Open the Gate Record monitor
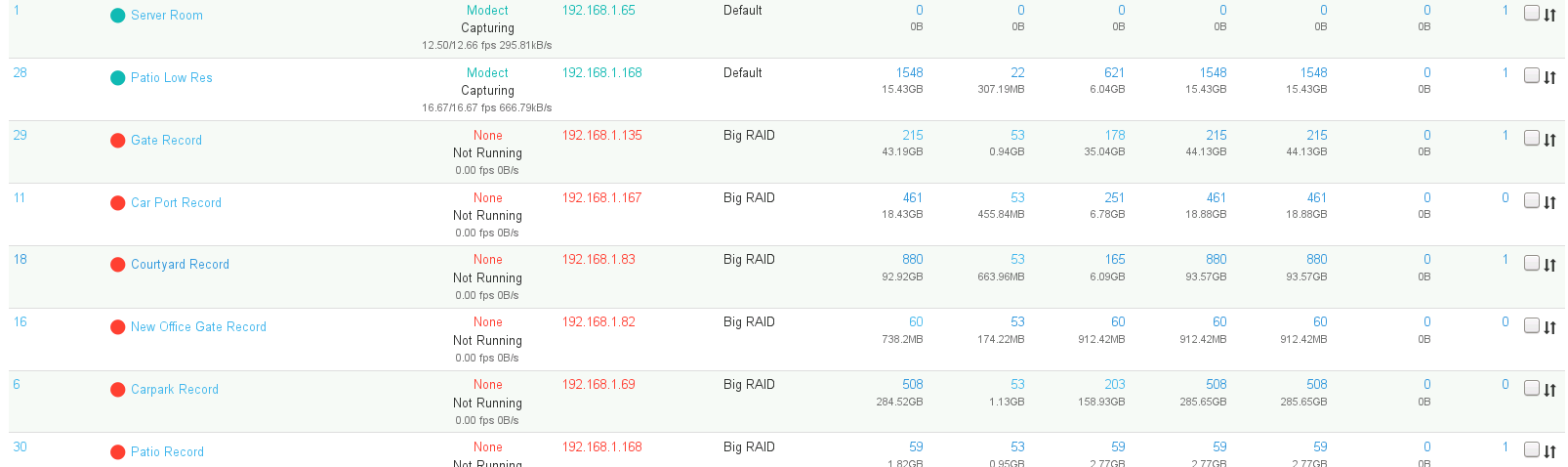1568x467 pixels. [x=166, y=141]
